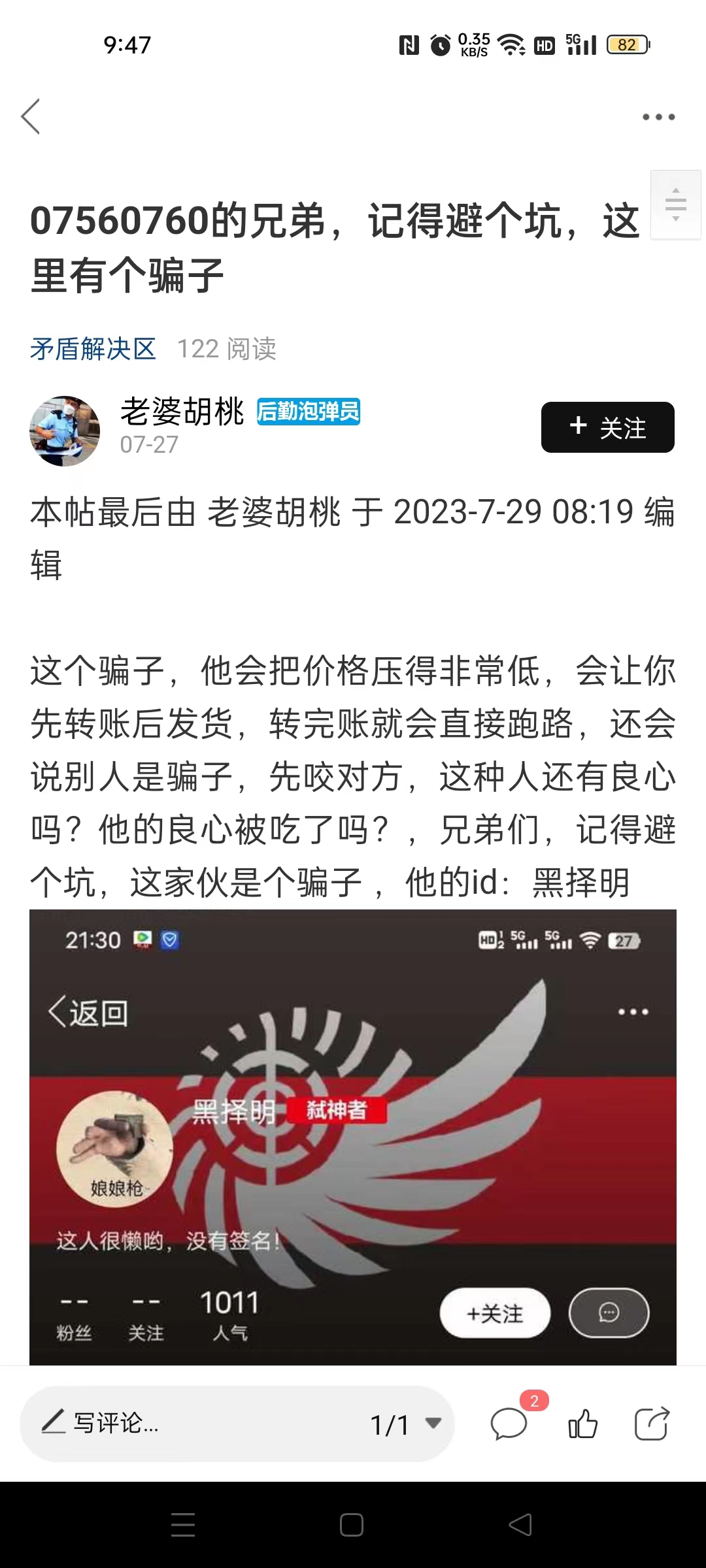The width and height of the screenshot is (706, 1568).
Task: Follow 老婆胡桃 with the 关注 button
Action: click(607, 427)
